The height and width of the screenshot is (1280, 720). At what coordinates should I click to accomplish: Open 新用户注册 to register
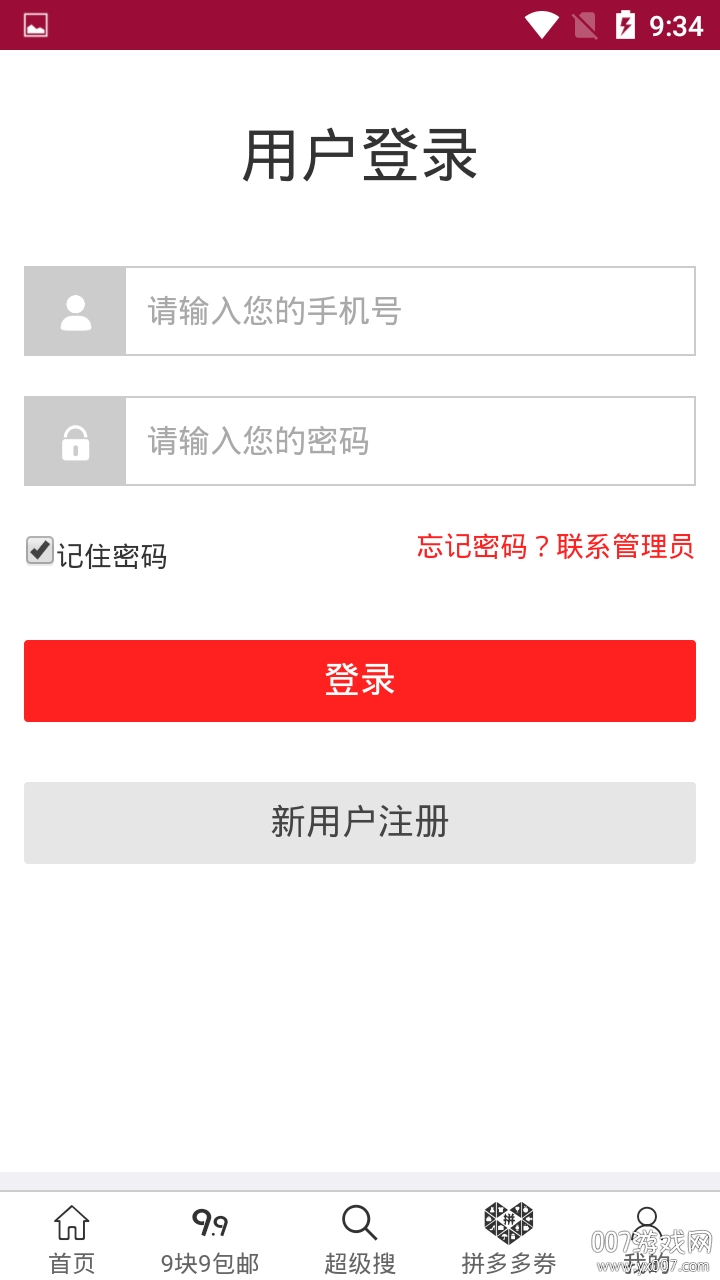(360, 823)
